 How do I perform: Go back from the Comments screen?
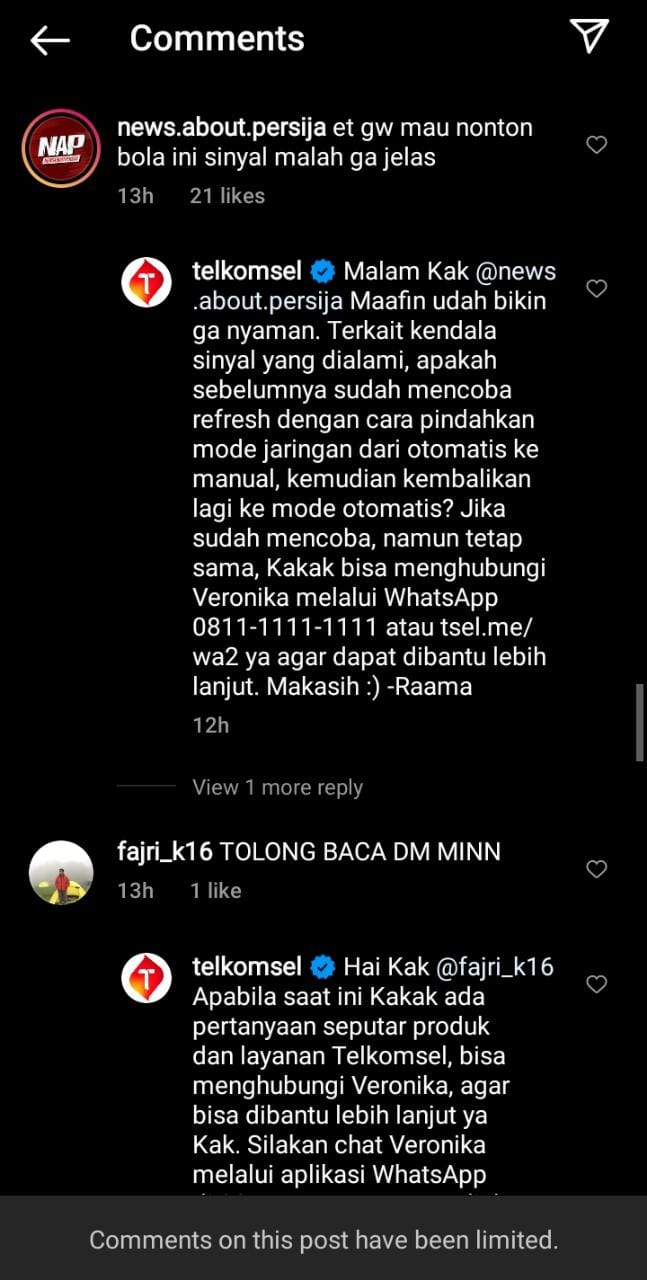coord(50,40)
